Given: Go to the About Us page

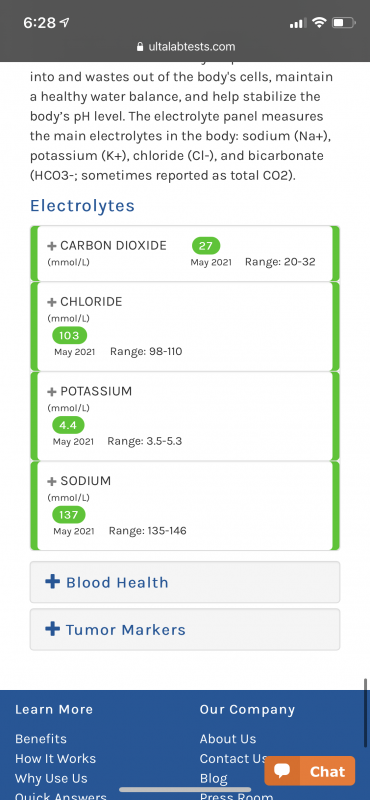Looking at the screenshot, I should tap(228, 739).
